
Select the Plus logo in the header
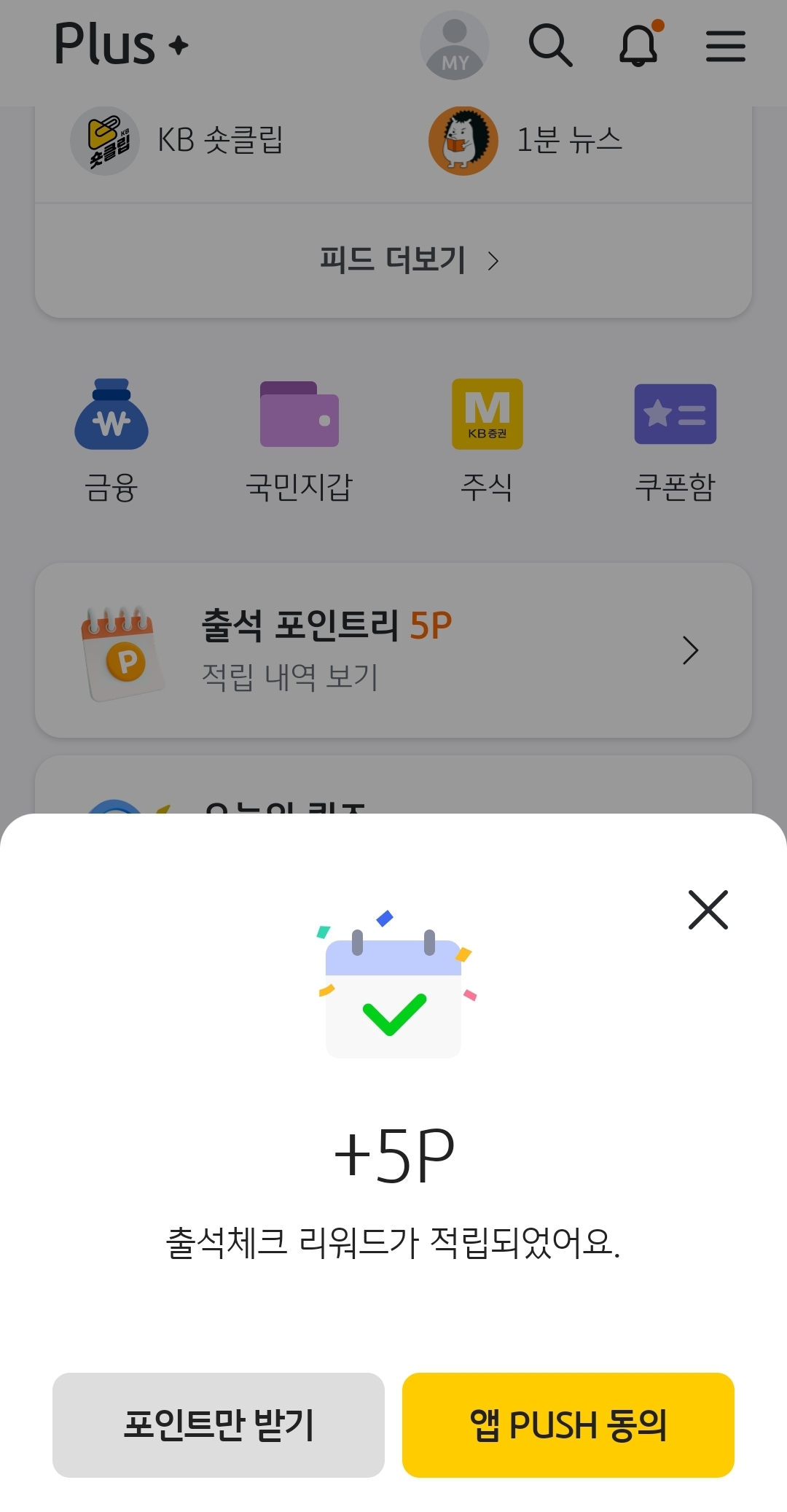pos(121,45)
